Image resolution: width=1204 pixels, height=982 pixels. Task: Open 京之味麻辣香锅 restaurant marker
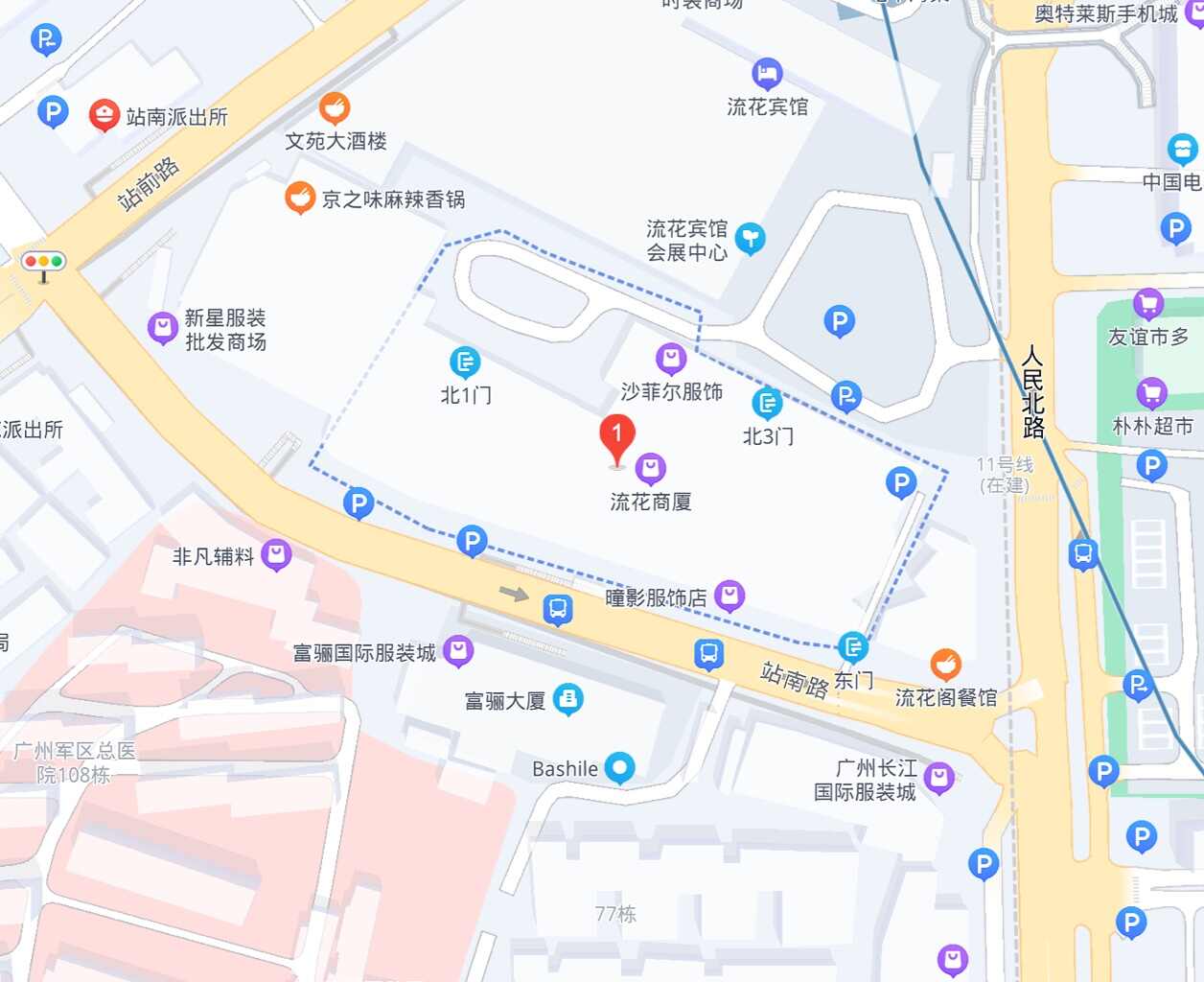(x=300, y=198)
